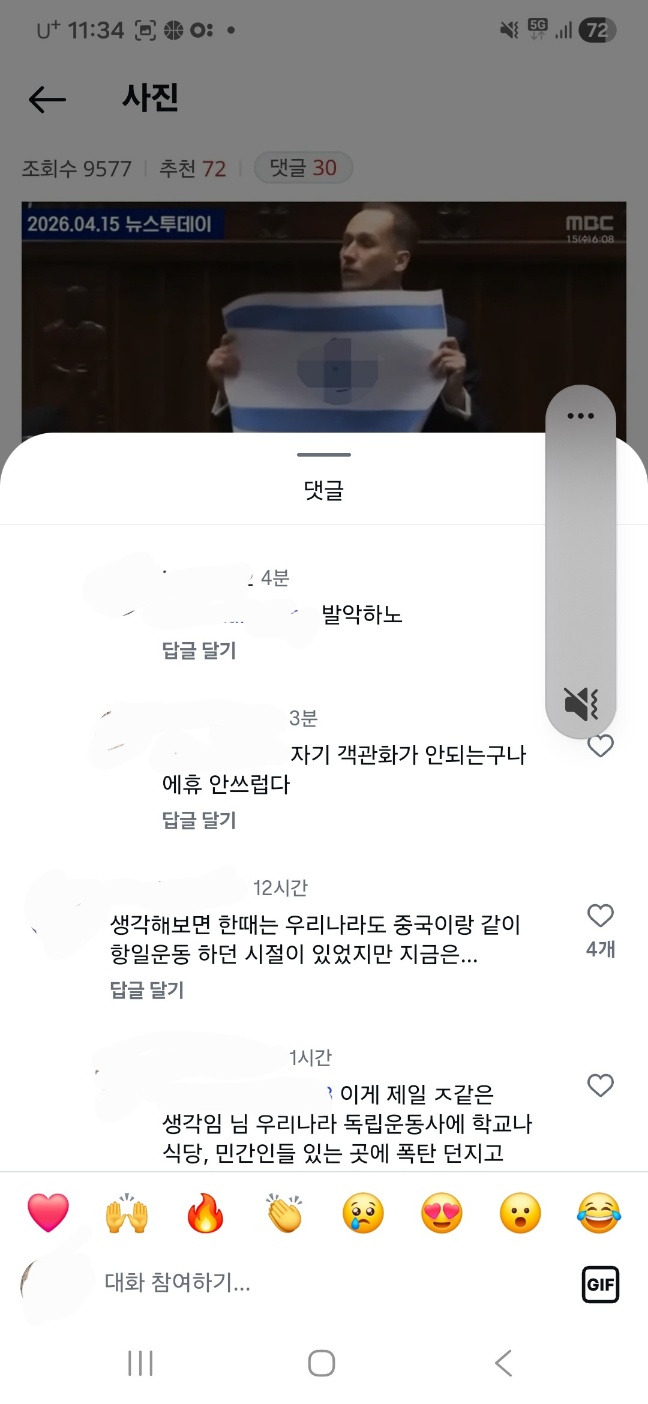
Task: Like the '자기 객관화가 안되는구나' comment
Action: (600, 746)
